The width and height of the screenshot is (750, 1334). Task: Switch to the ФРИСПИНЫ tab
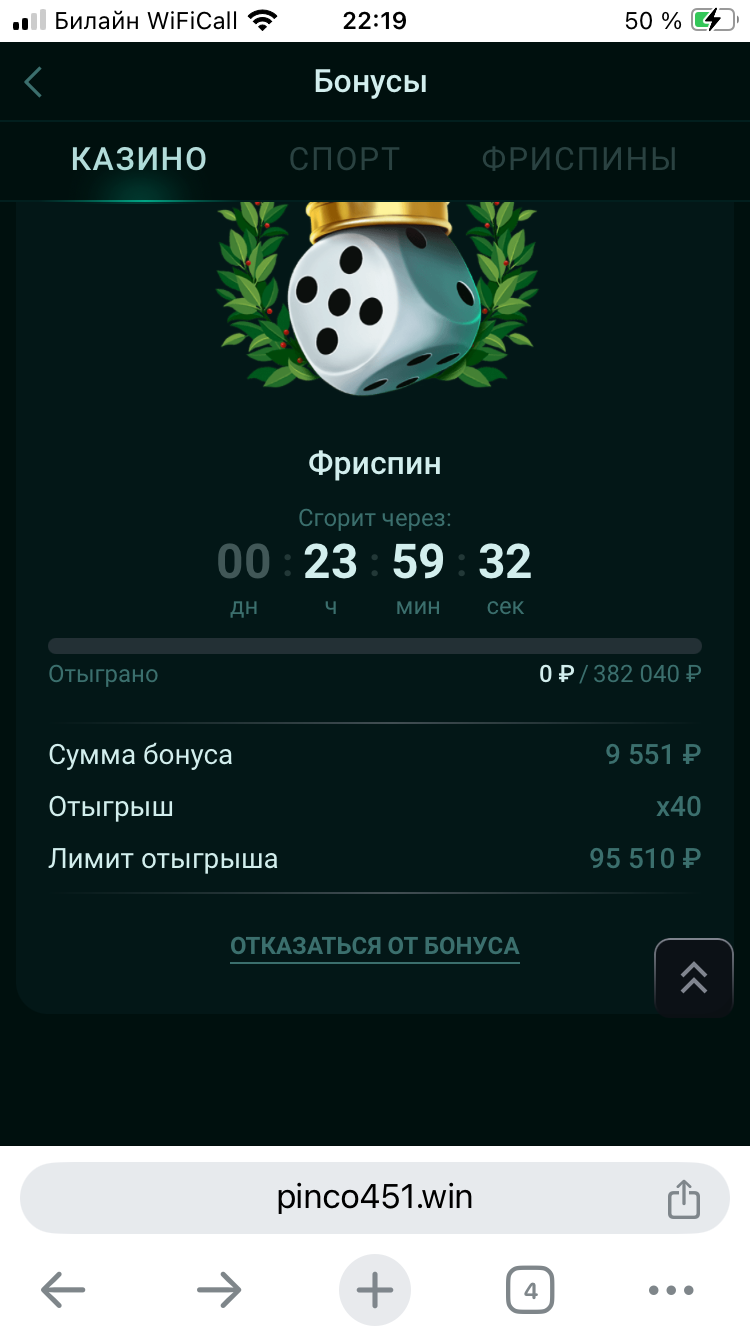[x=579, y=159]
